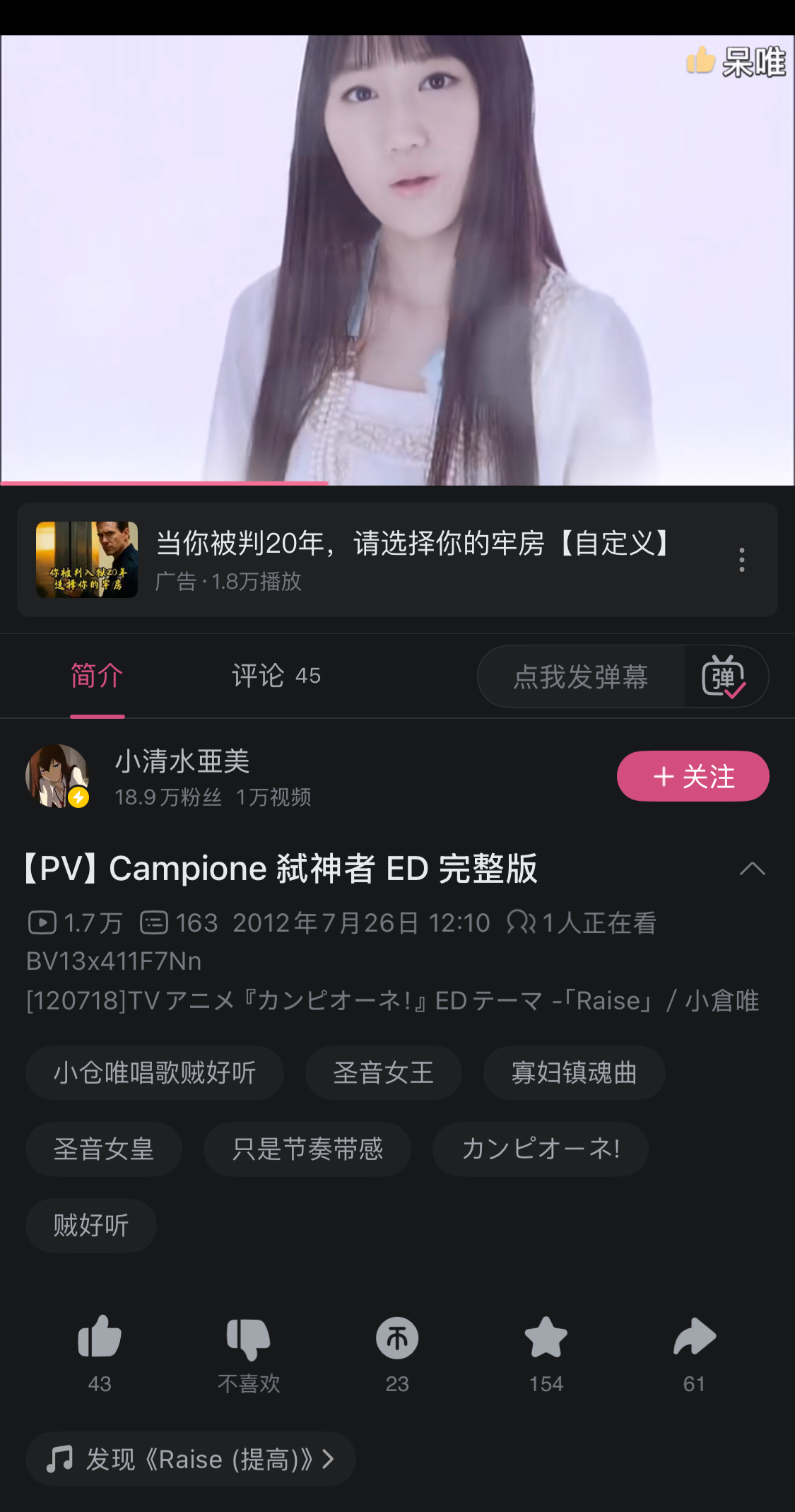Tap 点我发弹幕 to write a danmaku
The height and width of the screenshot is (1512, 795).
[581, 676]
